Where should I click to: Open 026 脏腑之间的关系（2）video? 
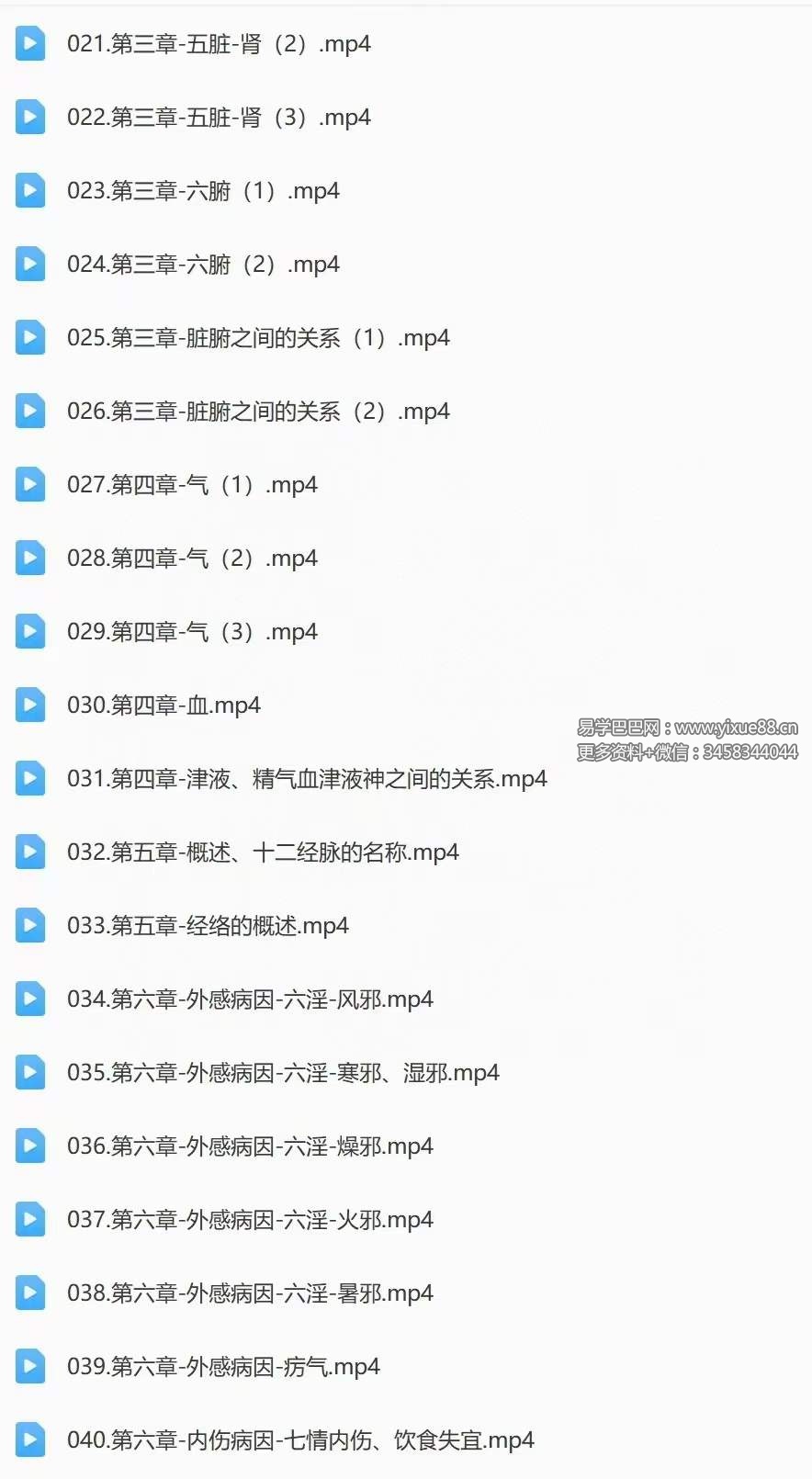(x=258, y=412)
